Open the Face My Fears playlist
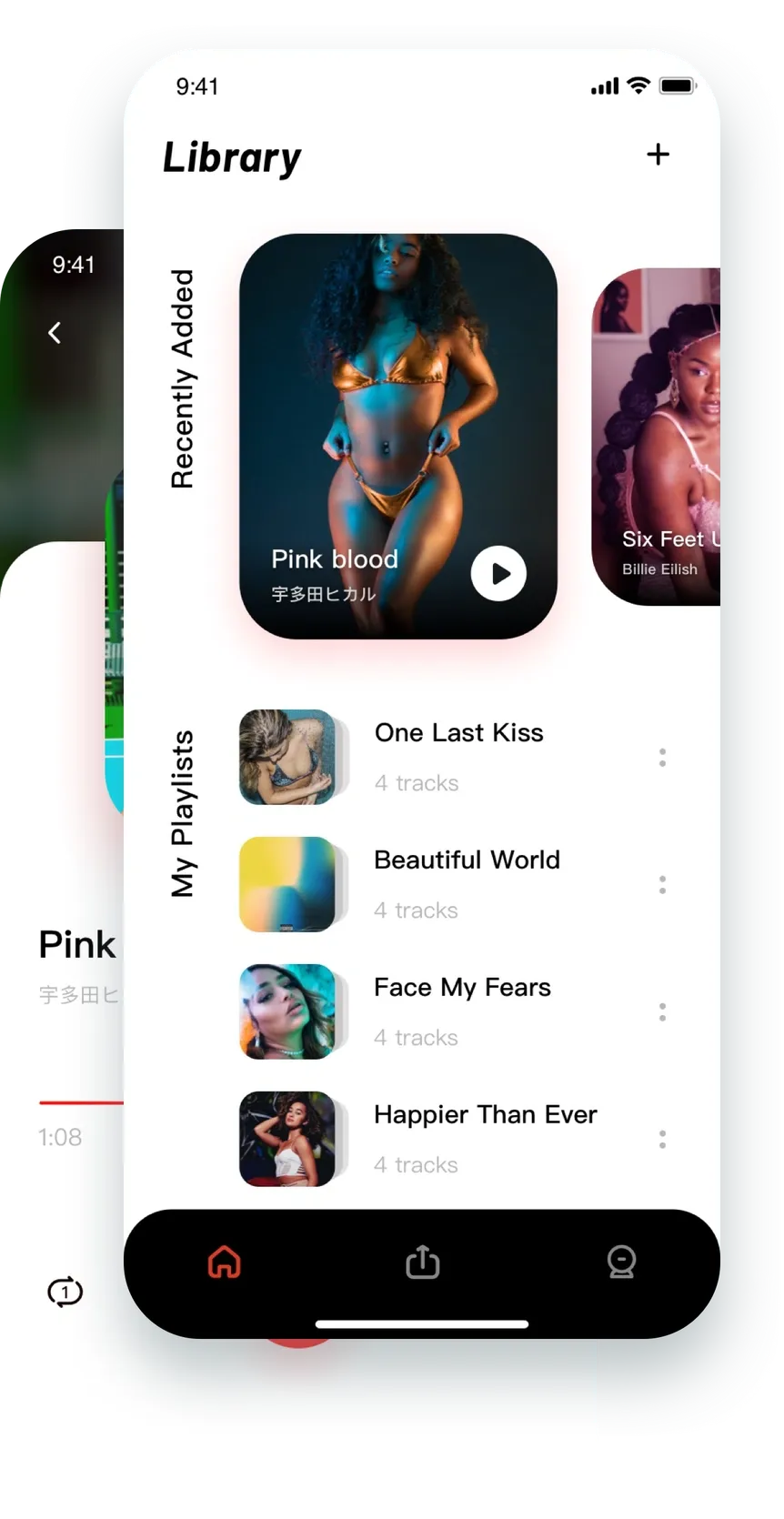This screenshot has height=1519, width=784. pyautogui.click(x=462, y=988)
